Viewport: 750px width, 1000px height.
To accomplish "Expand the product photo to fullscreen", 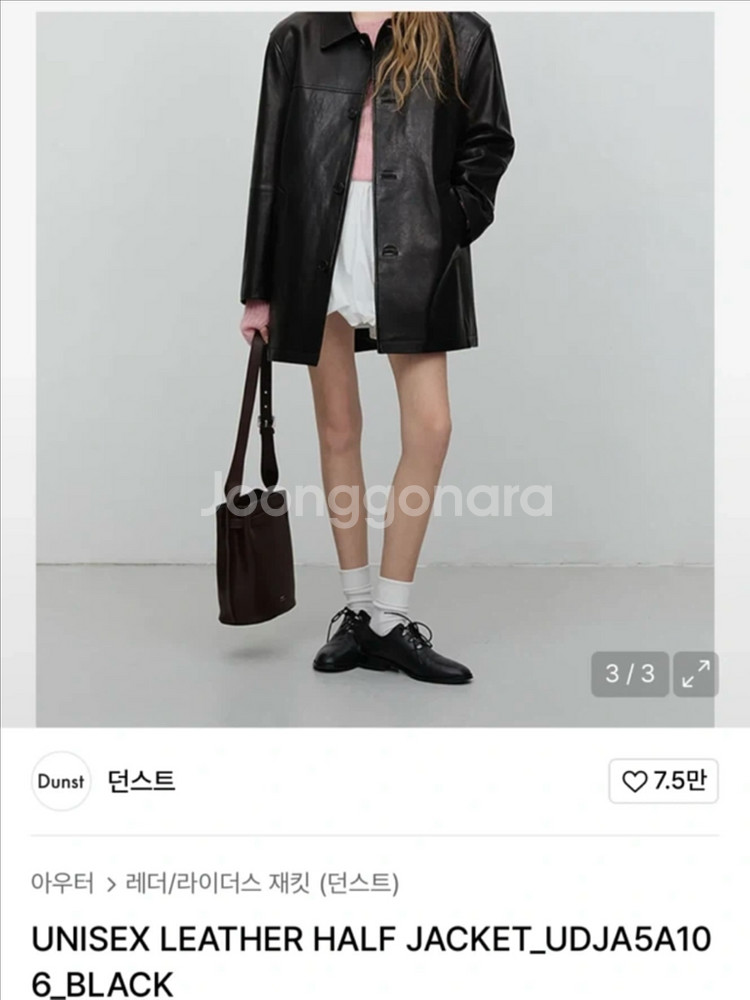I will click(695, 674).
